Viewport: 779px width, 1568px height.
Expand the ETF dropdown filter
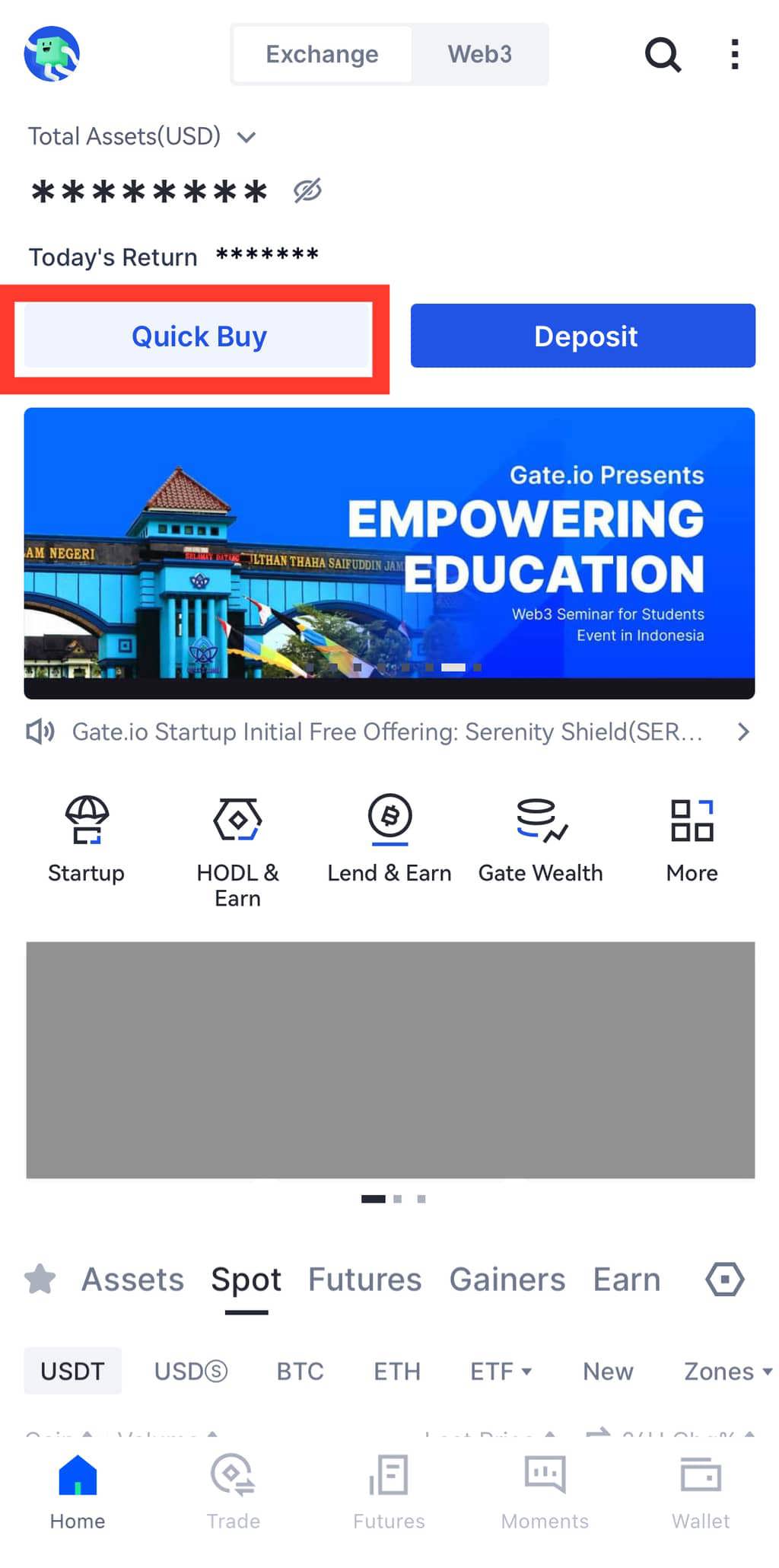coord(501,1371)
